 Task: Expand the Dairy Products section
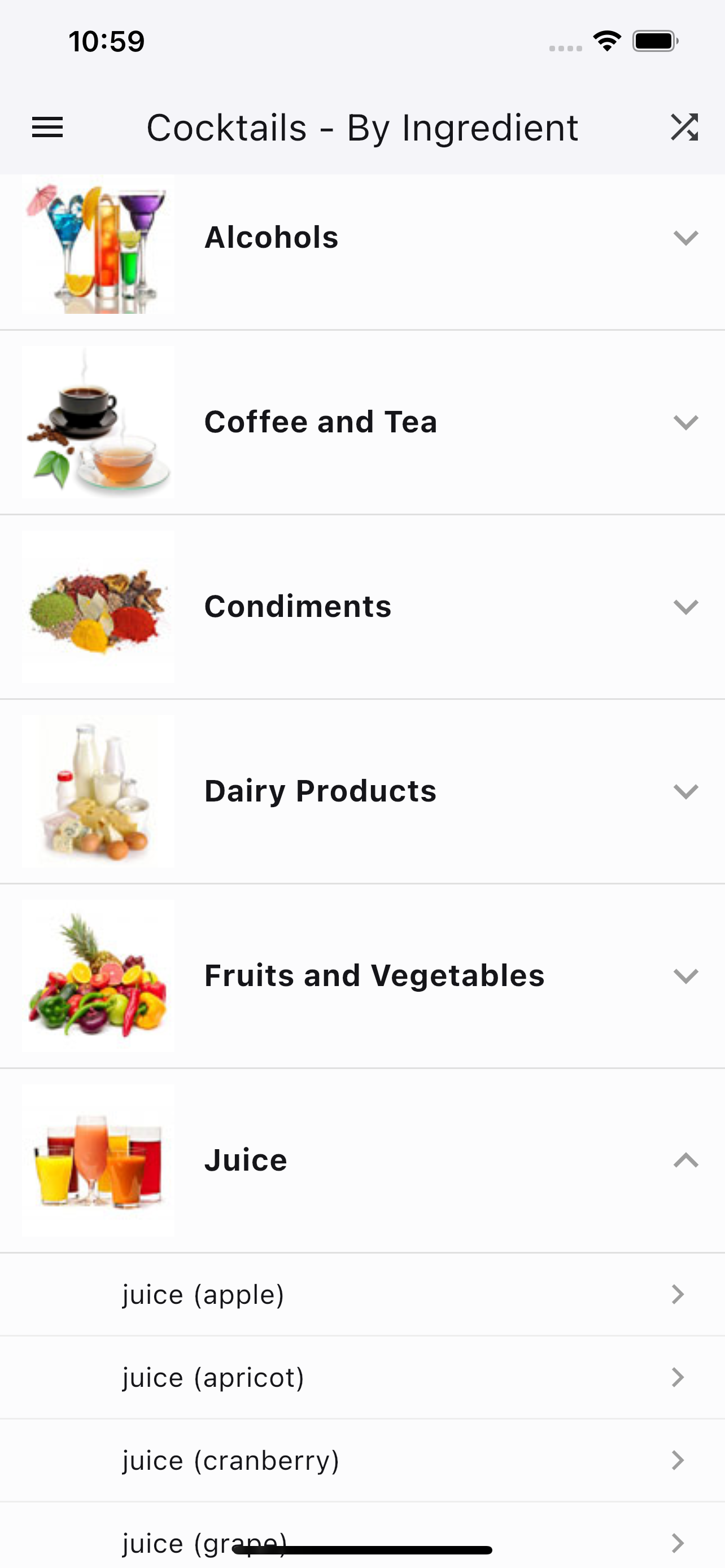click(x=685, y=791)
